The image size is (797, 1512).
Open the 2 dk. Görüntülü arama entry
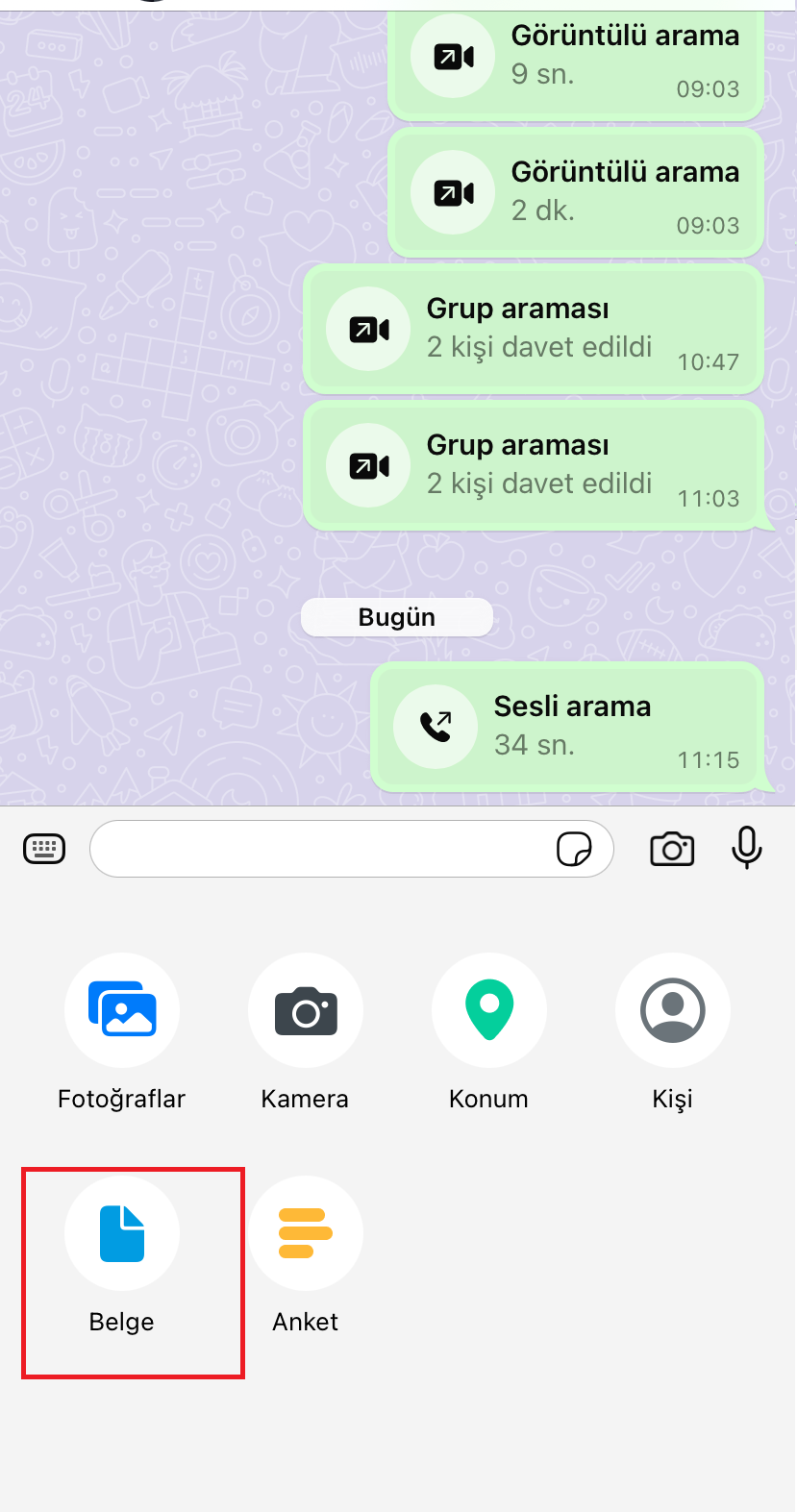click(575, 192)
